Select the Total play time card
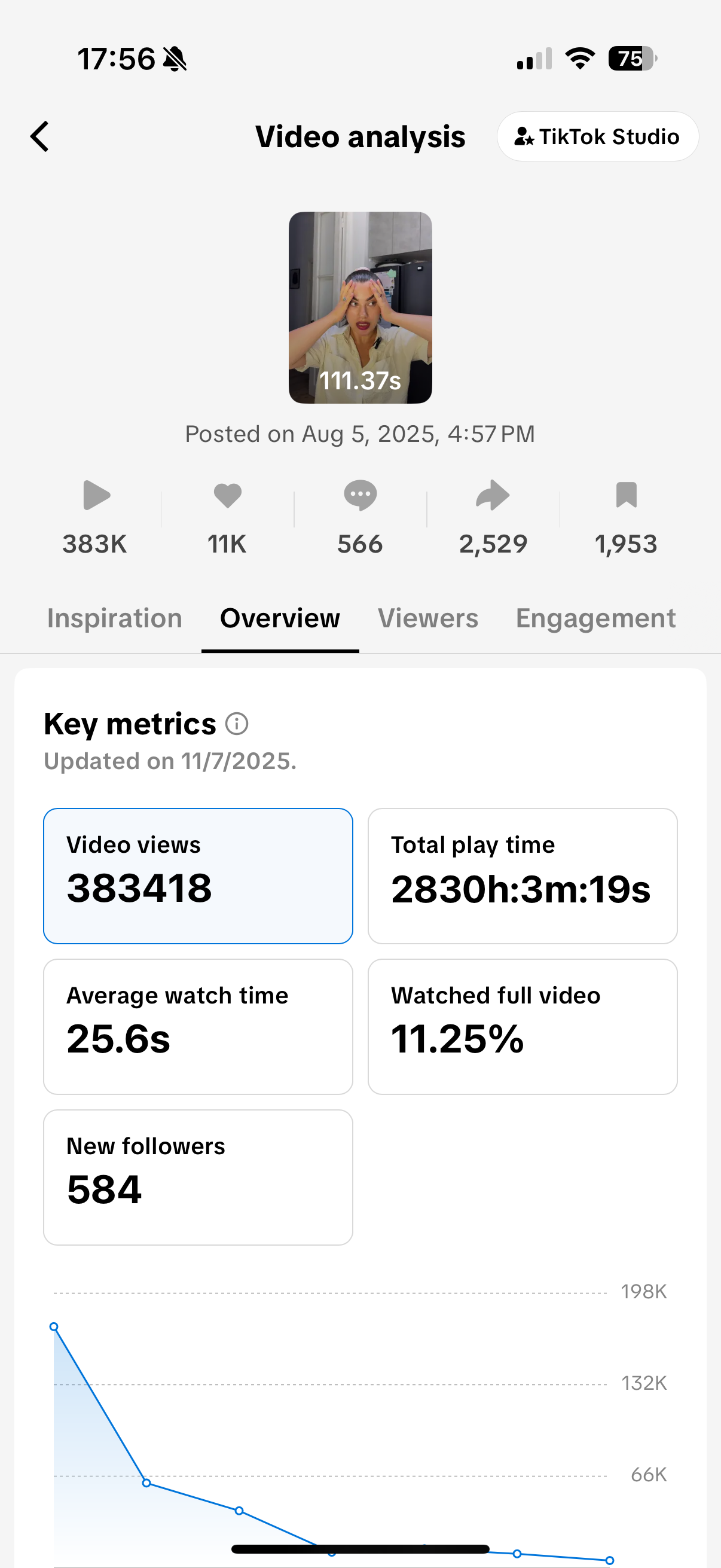 point(522,876)
